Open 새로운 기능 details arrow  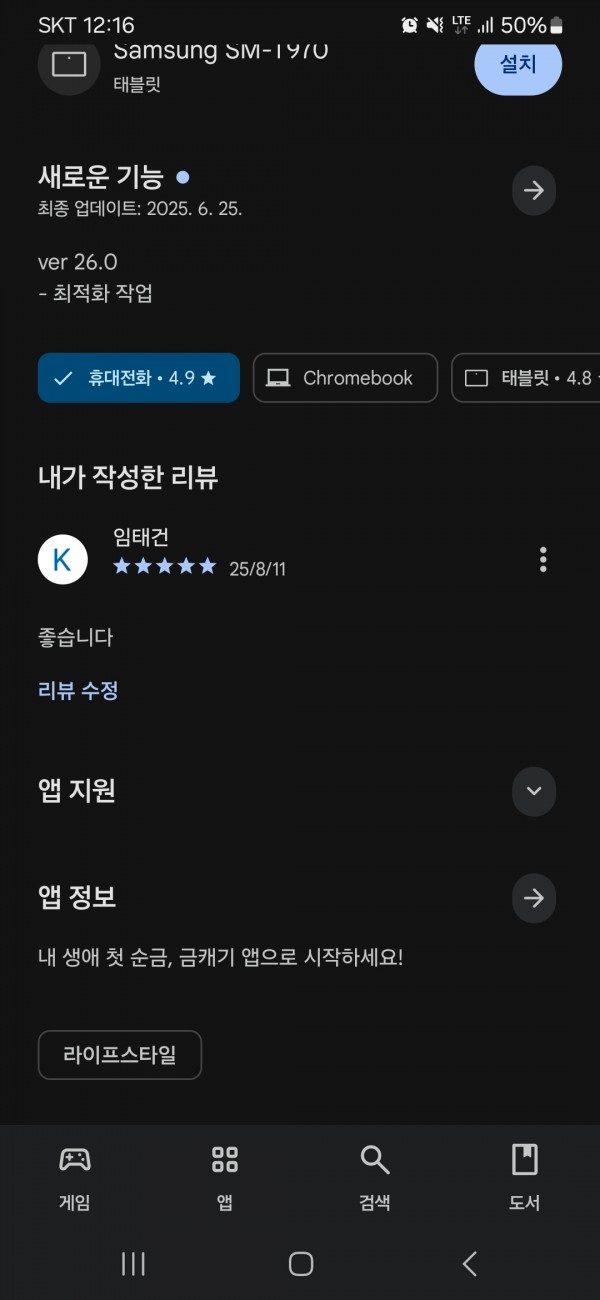pos(534,190)
